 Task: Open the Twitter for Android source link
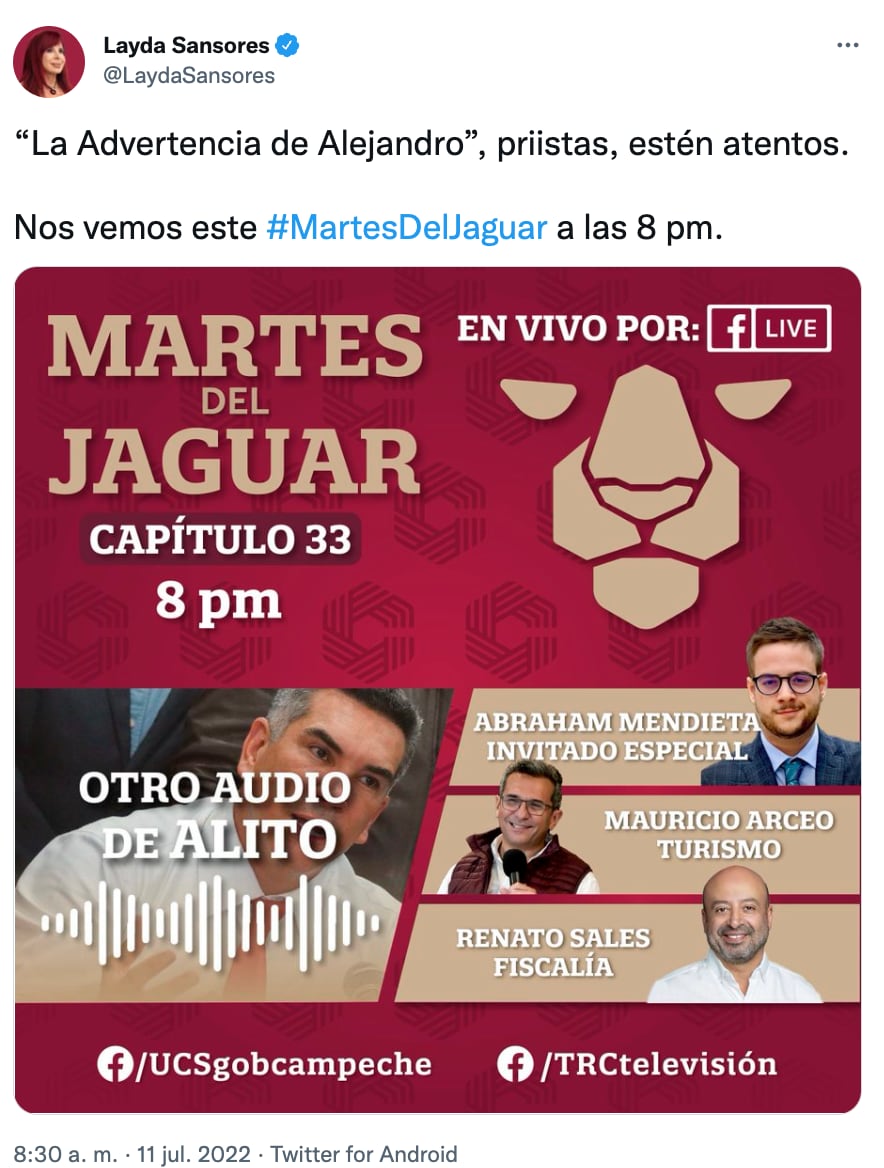click(364, 1153)
